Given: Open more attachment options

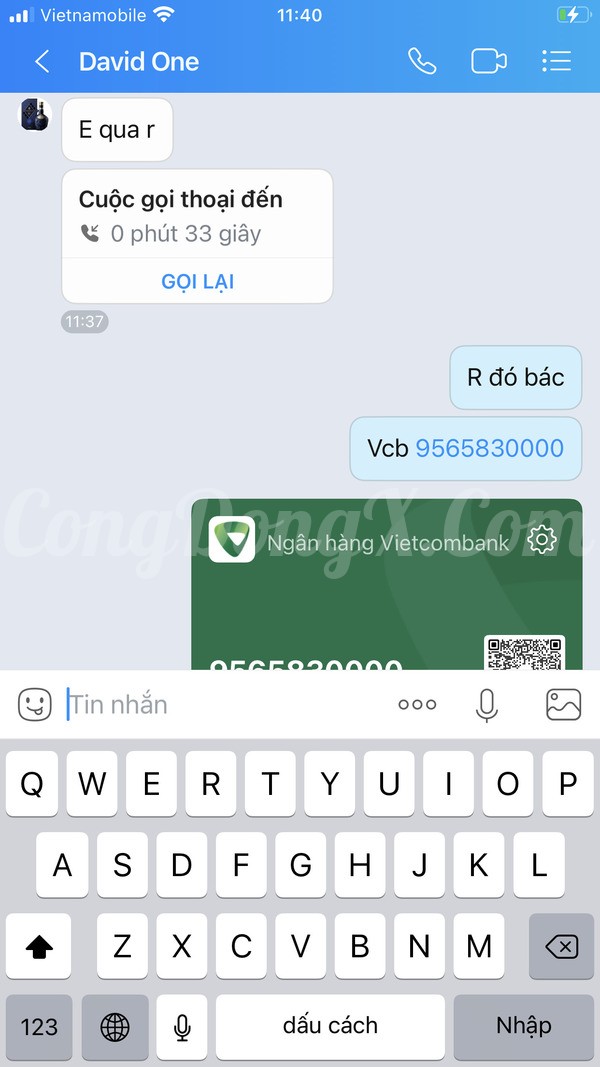Looking at the screenshot, I should click(x=417, y=704).
